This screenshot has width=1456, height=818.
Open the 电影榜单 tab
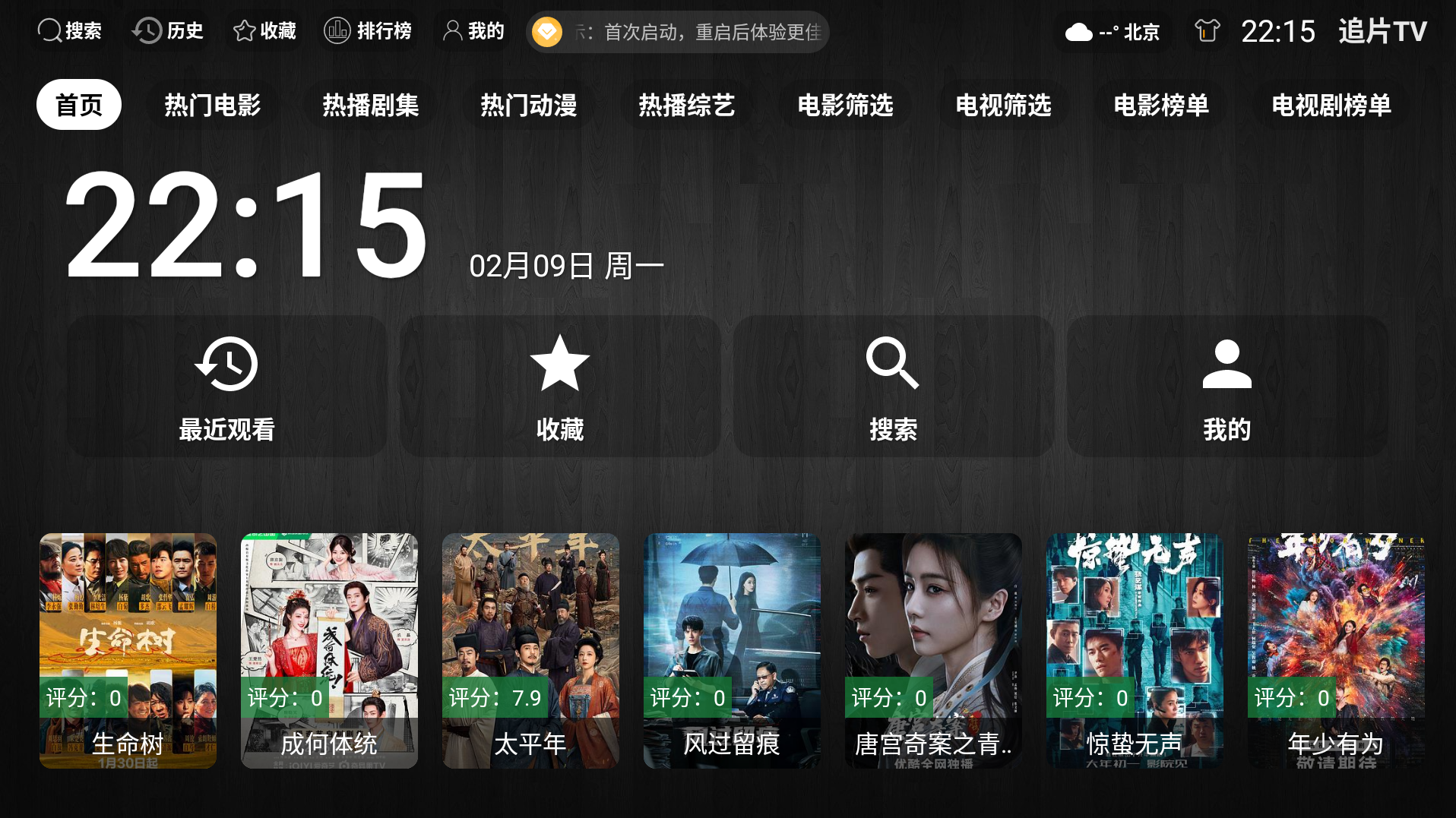click(1161, 105)
